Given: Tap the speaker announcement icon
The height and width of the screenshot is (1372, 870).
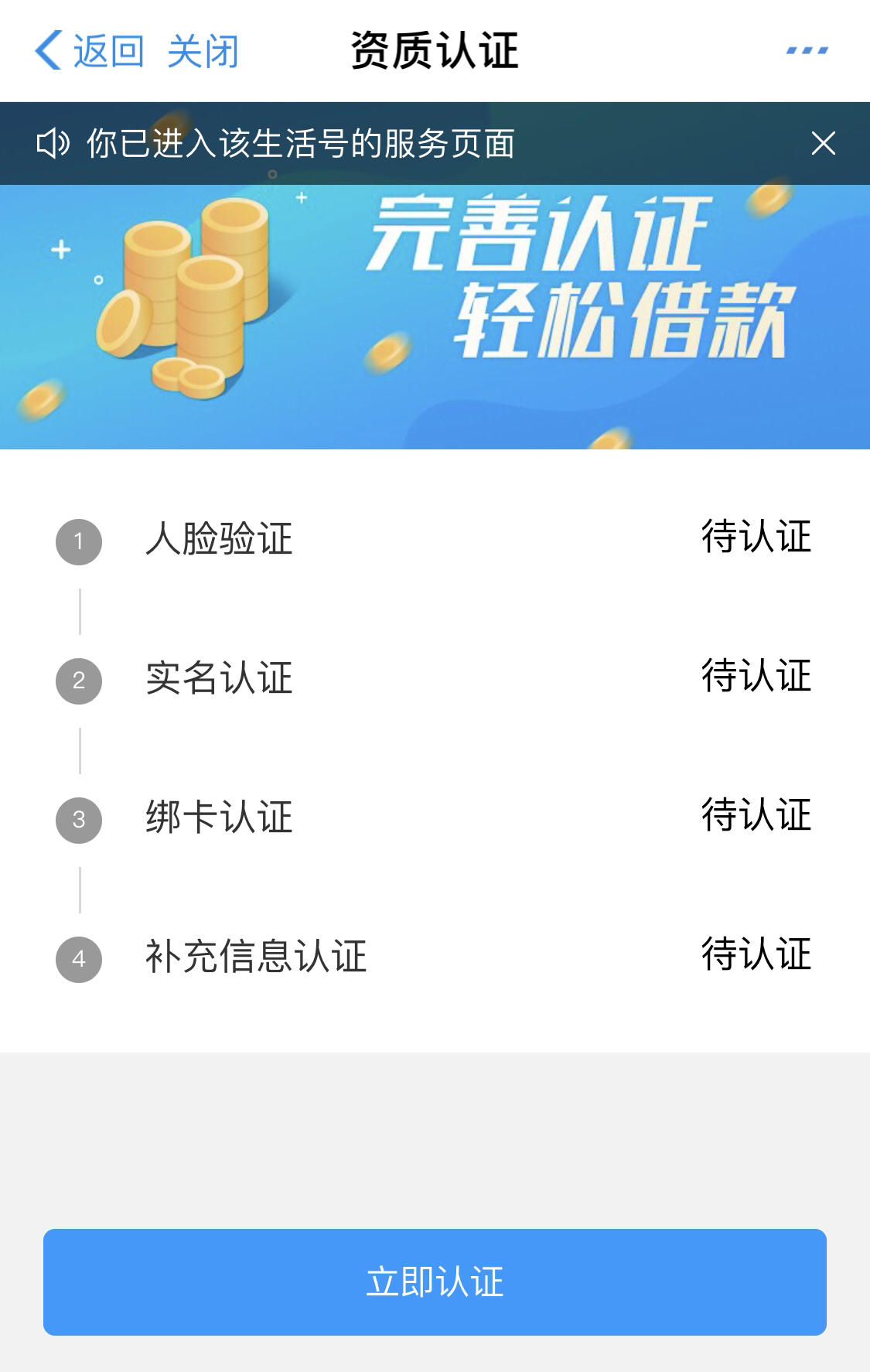Looking at the screenshot, I should tap(54, 143).
